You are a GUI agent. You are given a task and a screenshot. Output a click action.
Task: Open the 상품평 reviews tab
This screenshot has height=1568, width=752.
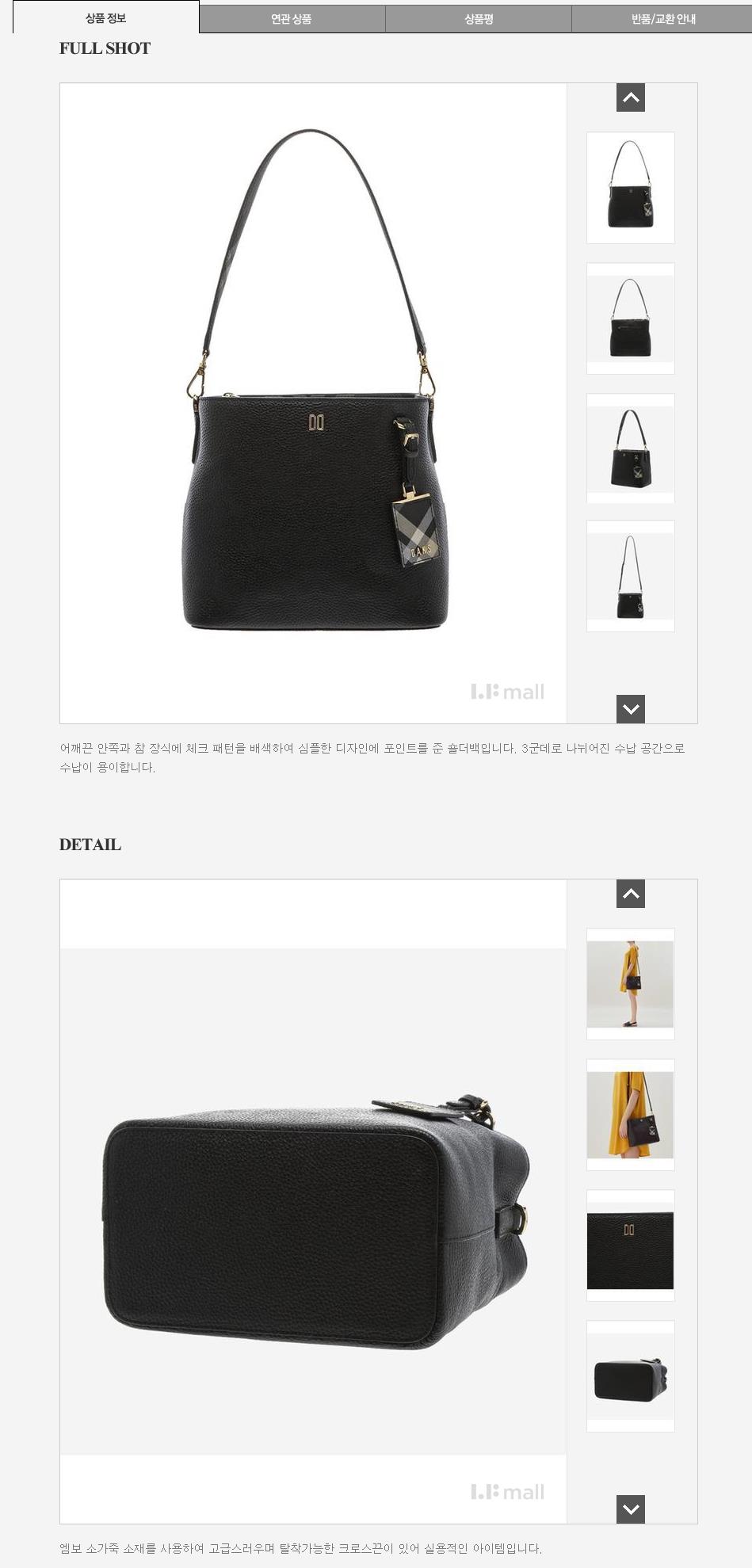click(x=479, y=18)
